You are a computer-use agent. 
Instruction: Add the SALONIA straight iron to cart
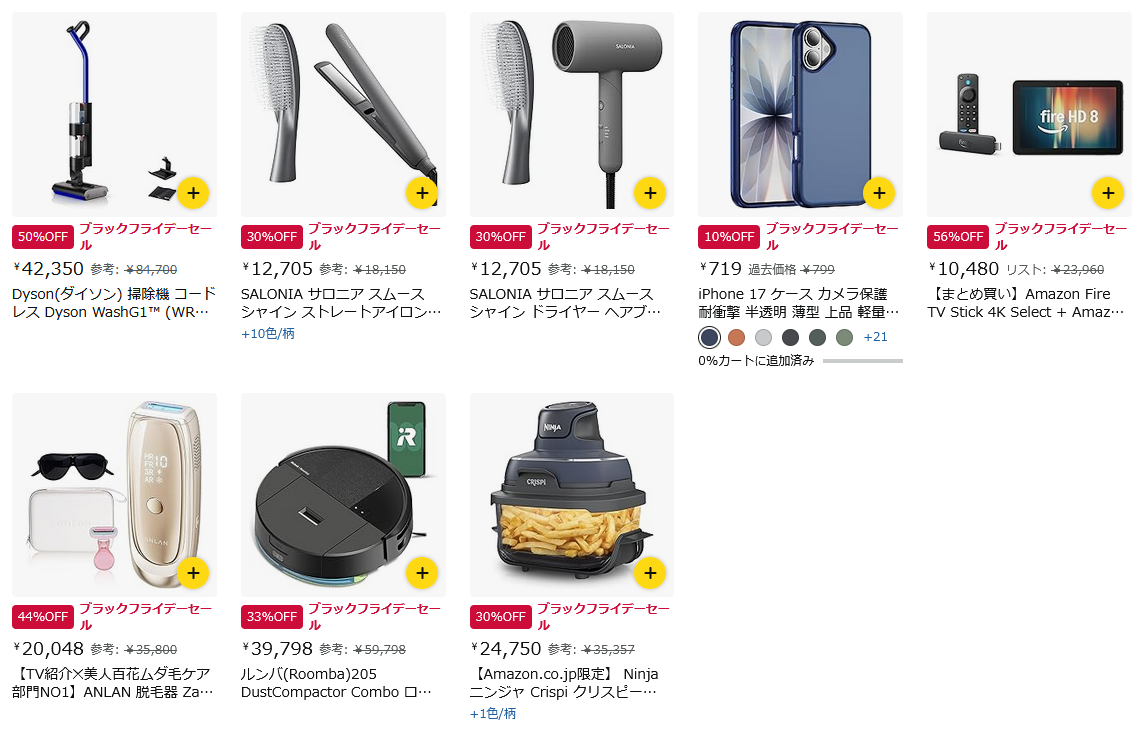pos(422,193)
